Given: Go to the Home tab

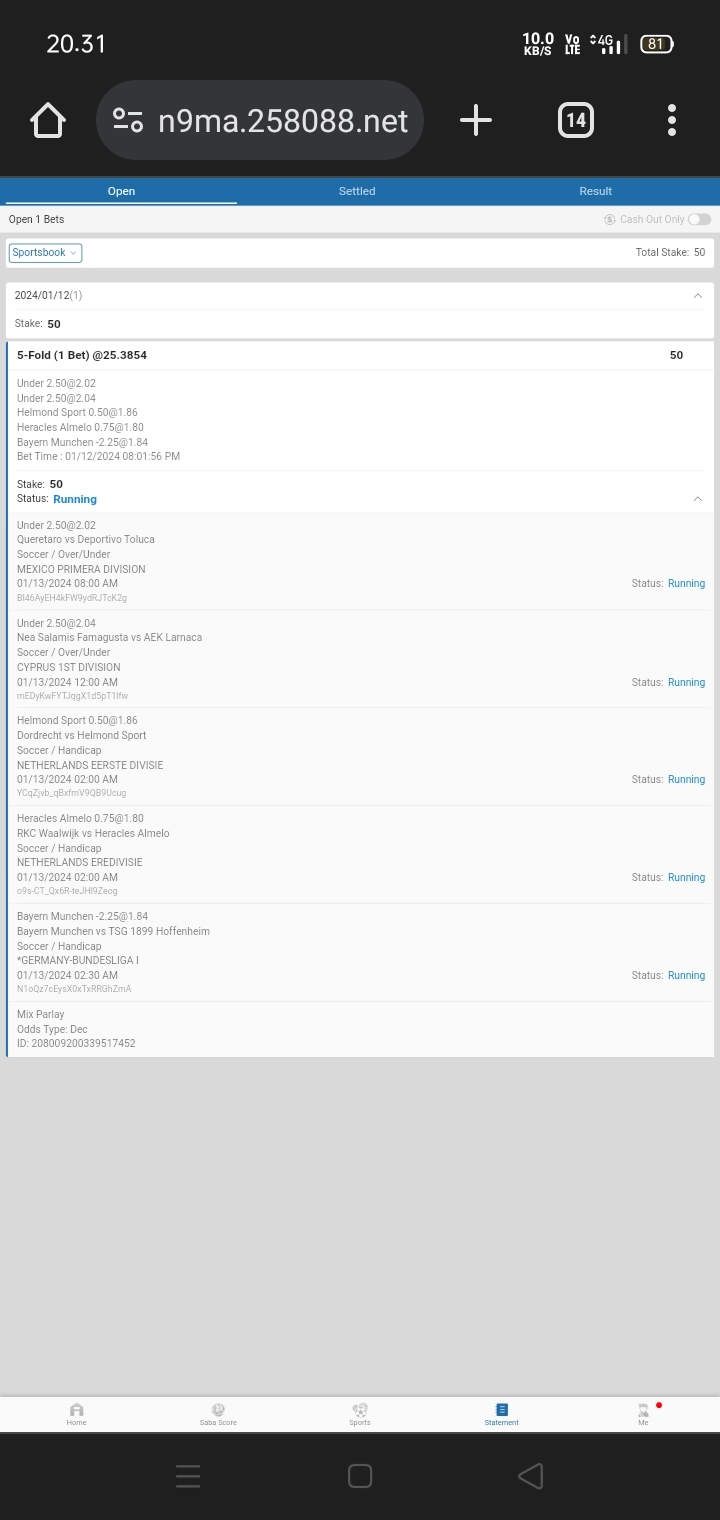Looking at the screenshot, I should (77, 1414).
